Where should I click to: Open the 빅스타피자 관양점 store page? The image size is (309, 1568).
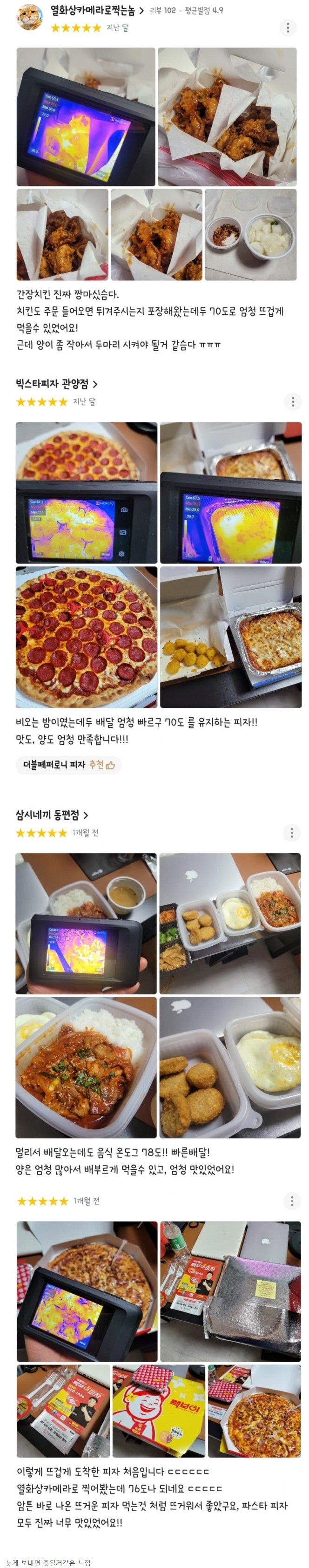pos(56,383)
